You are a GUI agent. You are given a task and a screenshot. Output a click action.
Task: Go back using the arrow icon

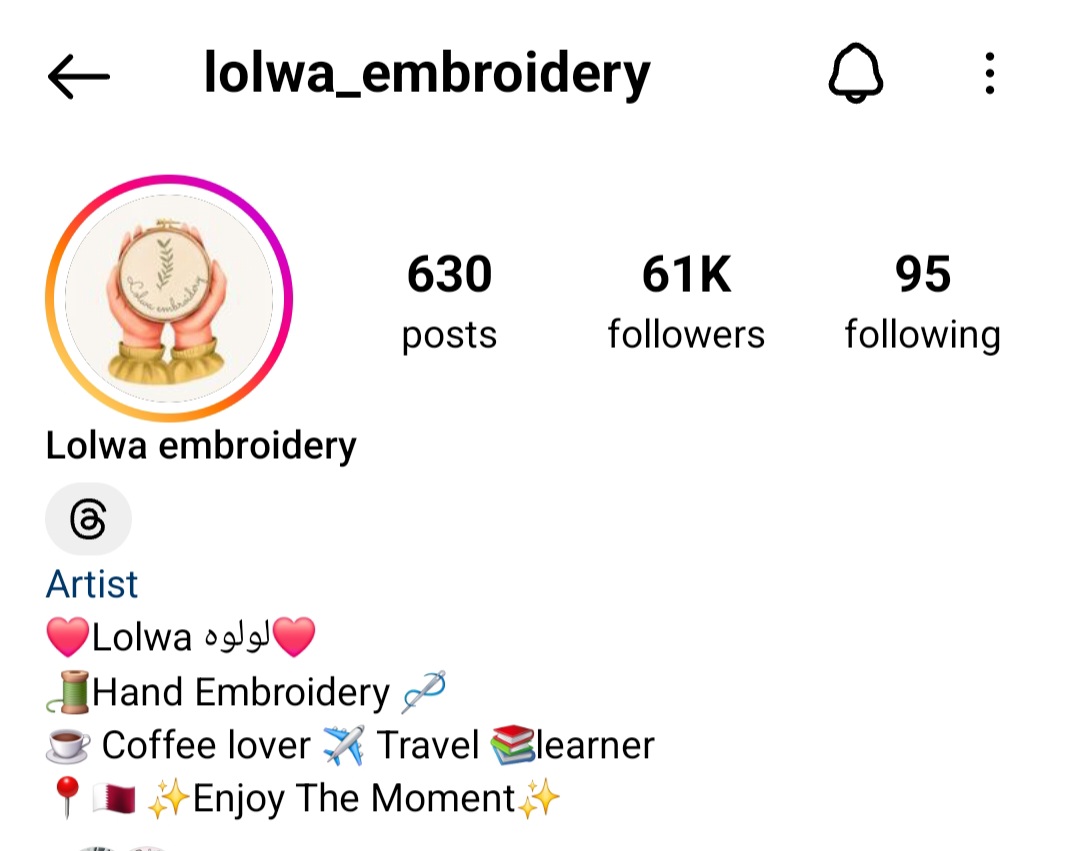pos(78,76)
